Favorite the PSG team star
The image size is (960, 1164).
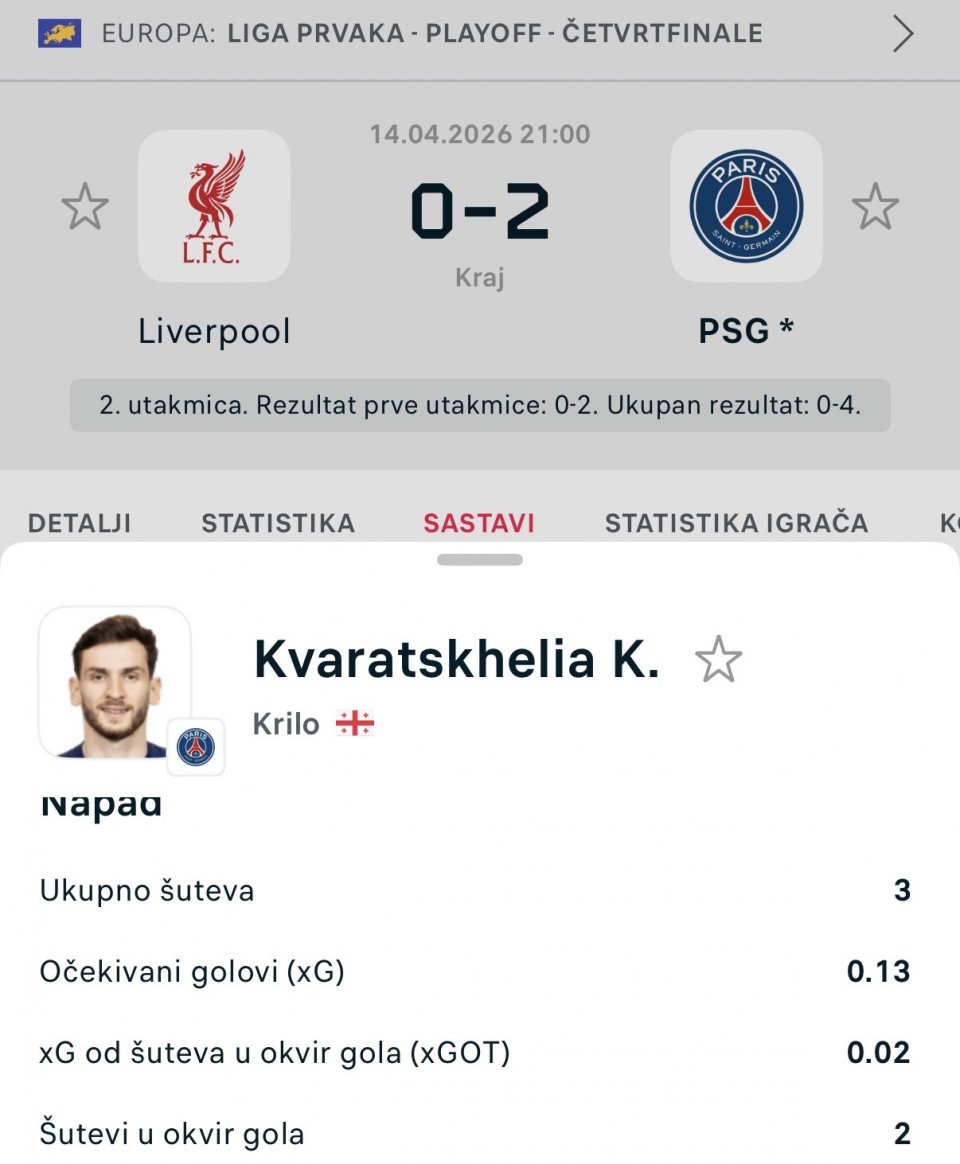click(875, 207)
